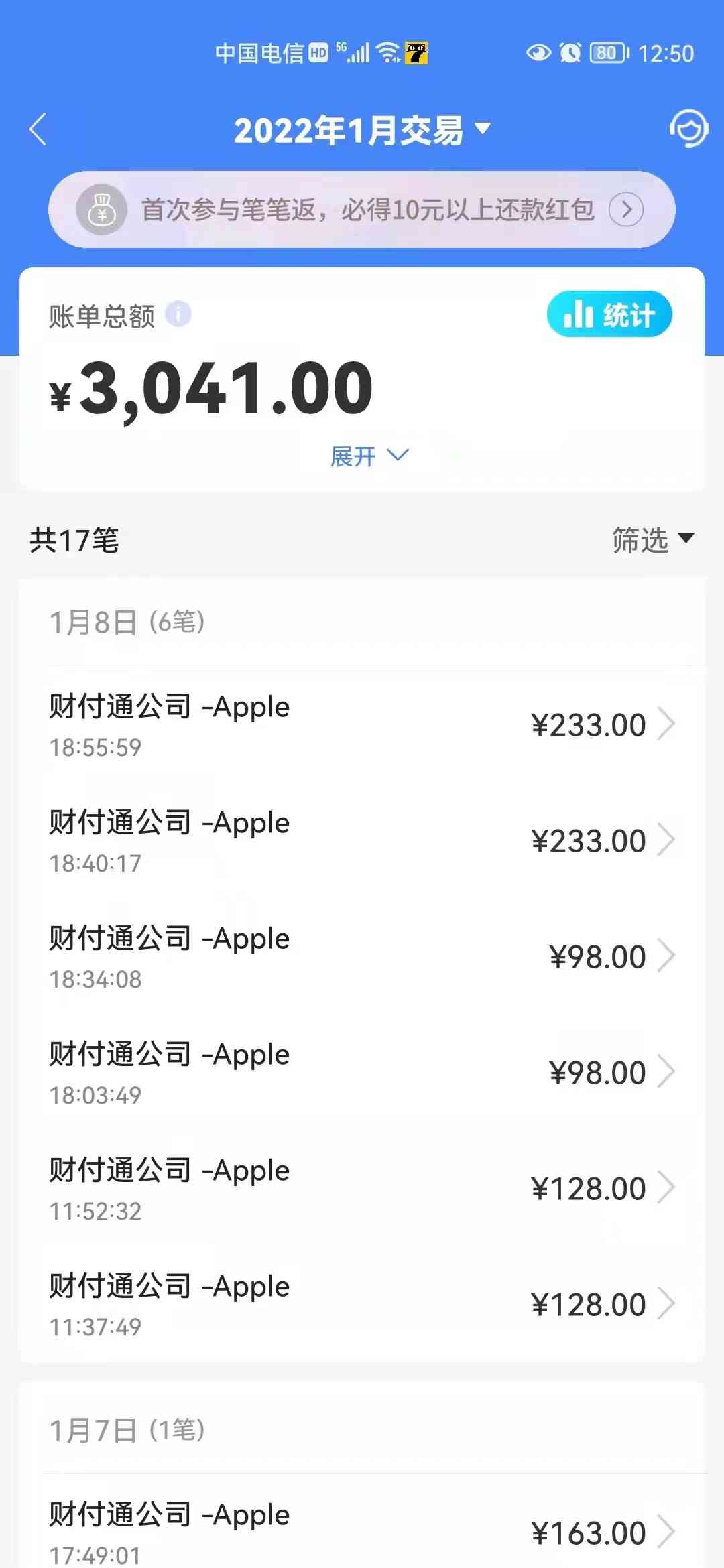Tap the info icon beside 账单总额
The width and height of the screenshot is (724, 1568).
click(177, 315)
